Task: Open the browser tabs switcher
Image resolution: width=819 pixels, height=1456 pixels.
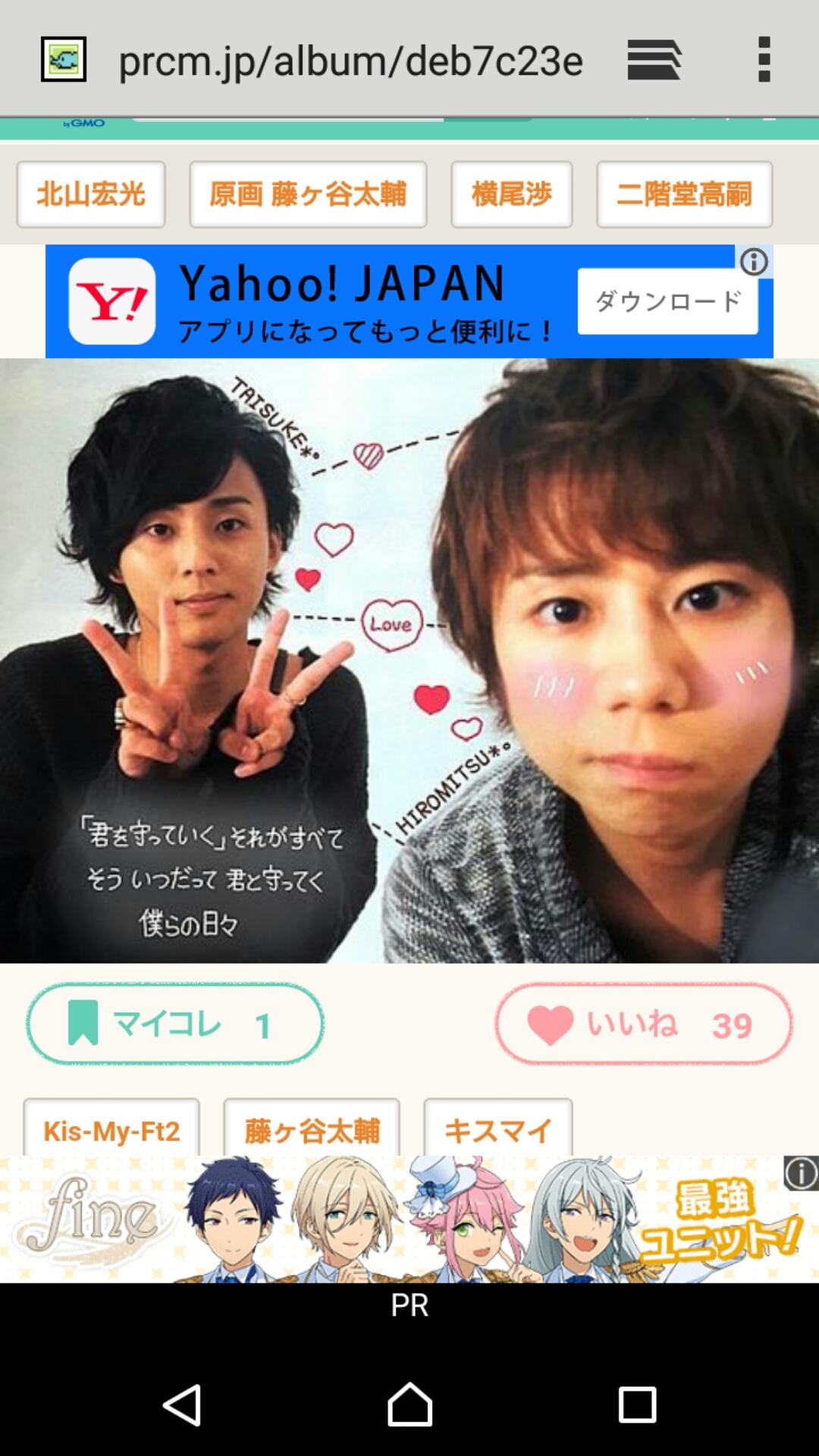Action: (654, 59)
